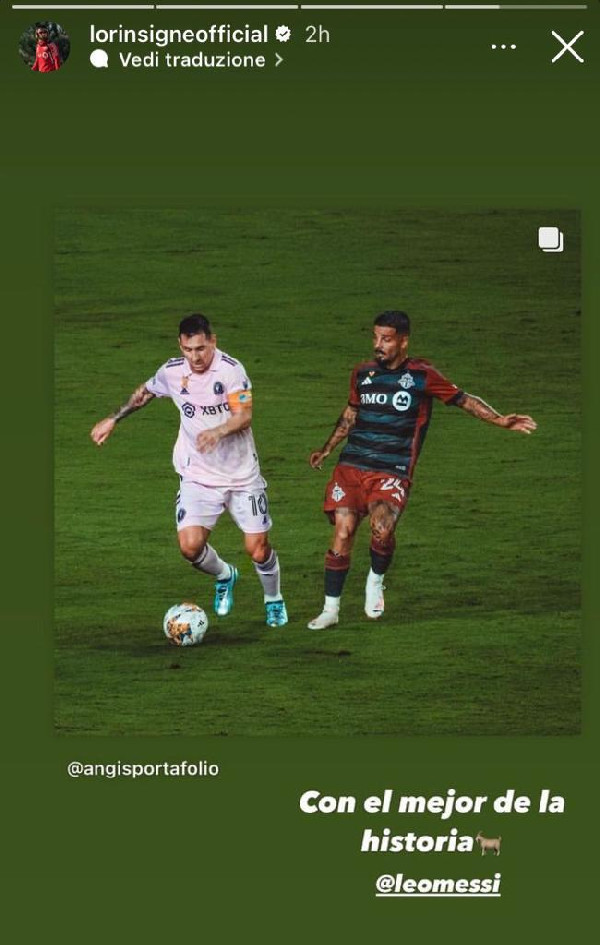Open the @leomessi mention
Image resolution: width=600 pixels, height=945 pixels.
coord(437,884)
